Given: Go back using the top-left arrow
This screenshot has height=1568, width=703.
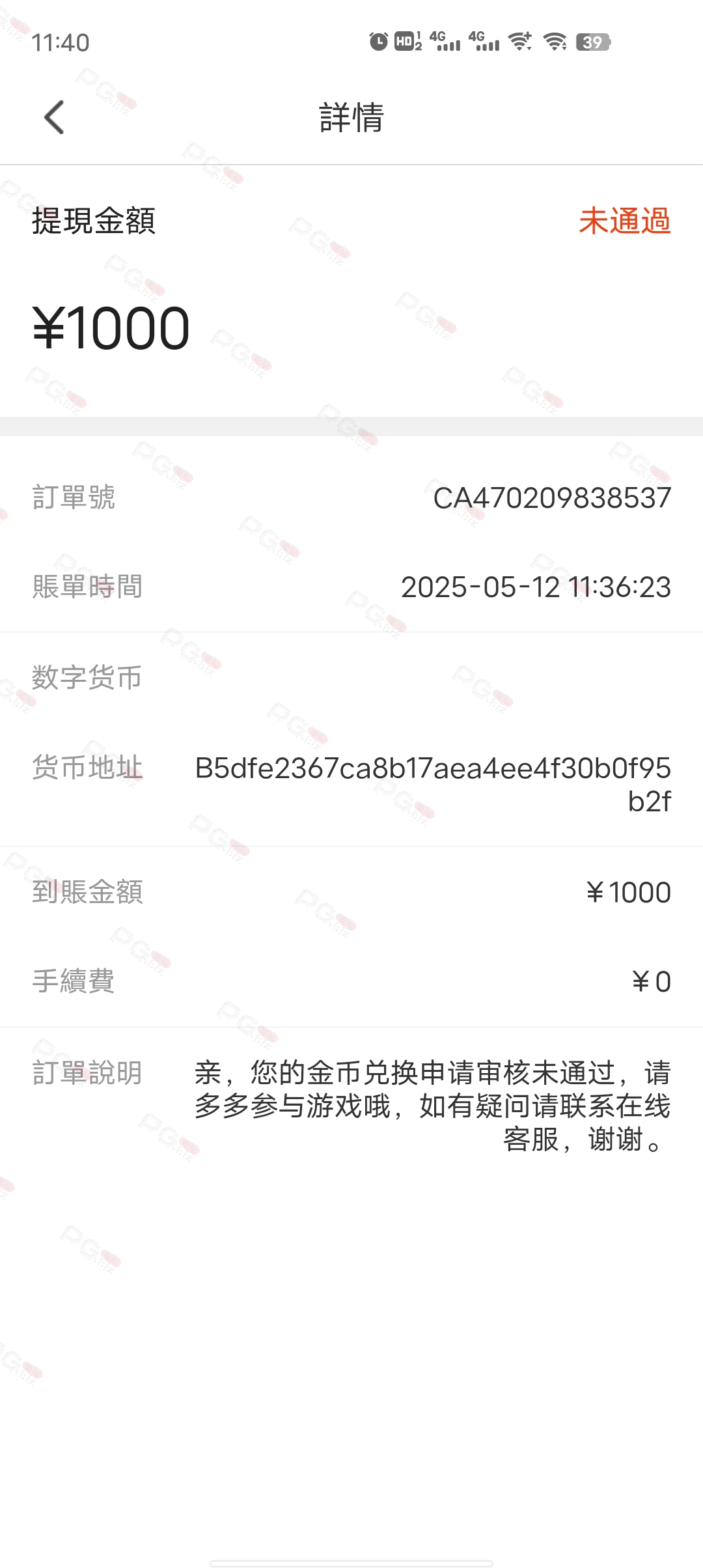Looking at the screenshot, I should tap(54, 117).
